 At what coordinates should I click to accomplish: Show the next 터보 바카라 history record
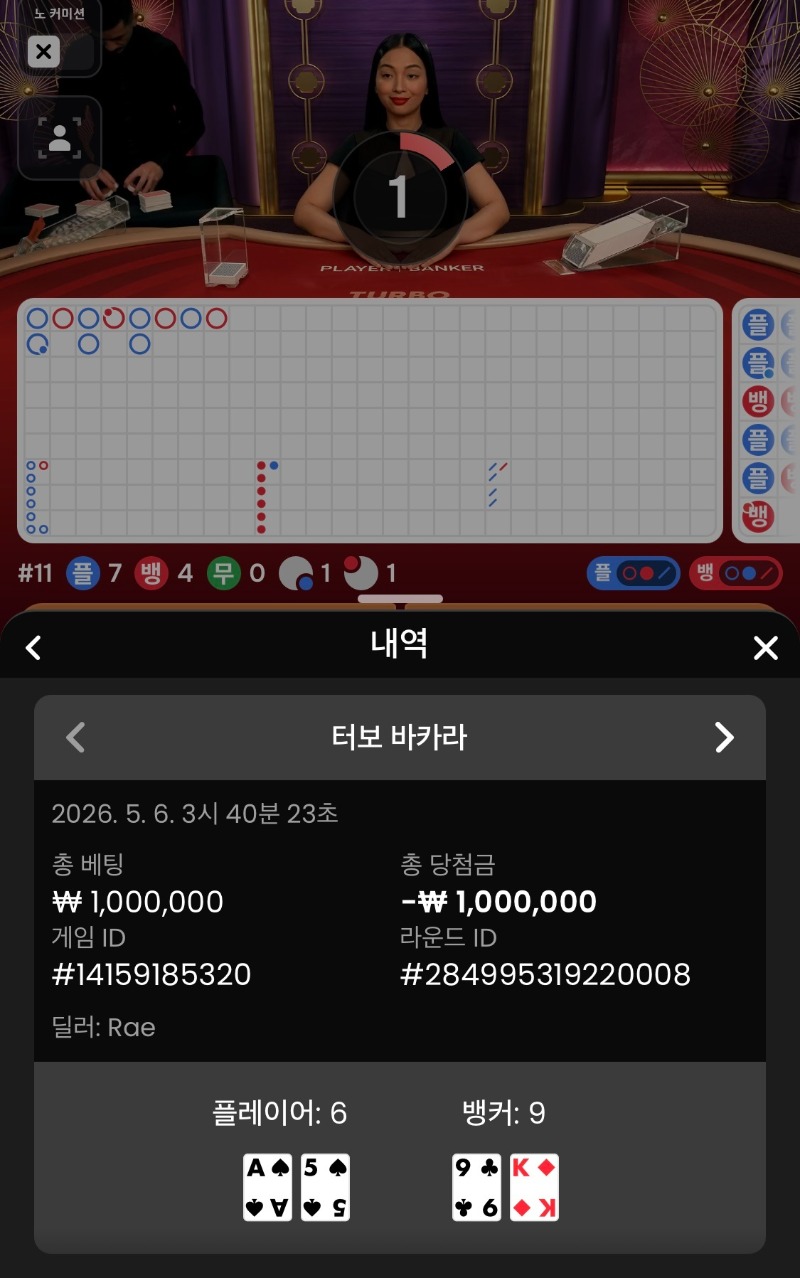coord(724,738)
